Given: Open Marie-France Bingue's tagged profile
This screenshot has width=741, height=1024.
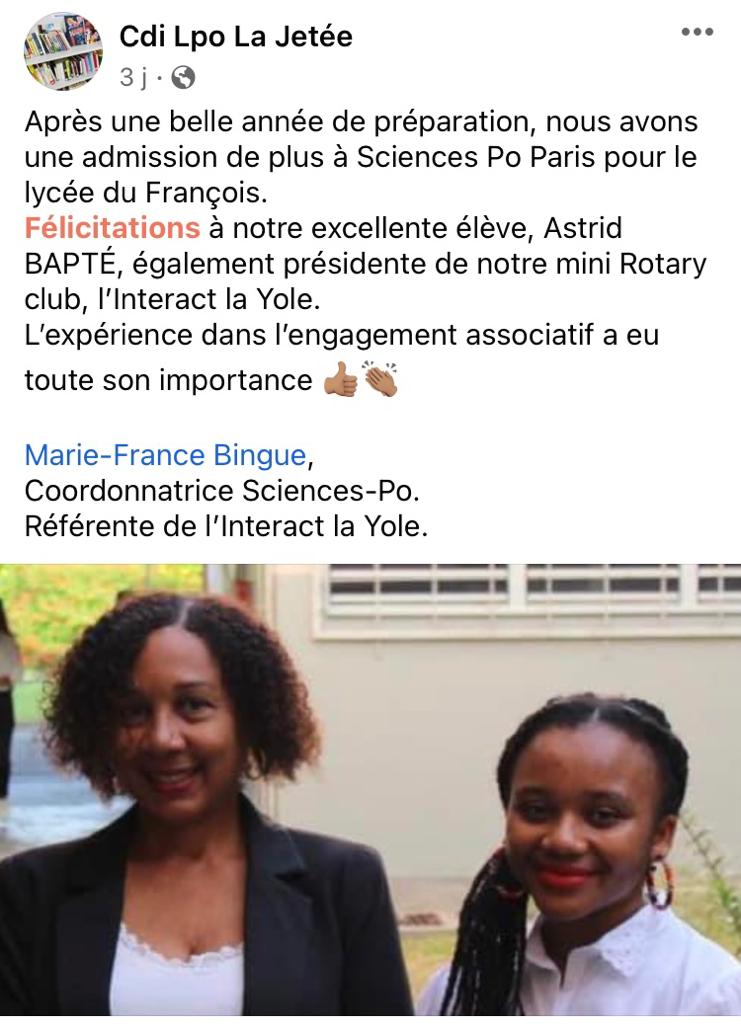Looking at the screenshot, I should click(x=165, y=455).
